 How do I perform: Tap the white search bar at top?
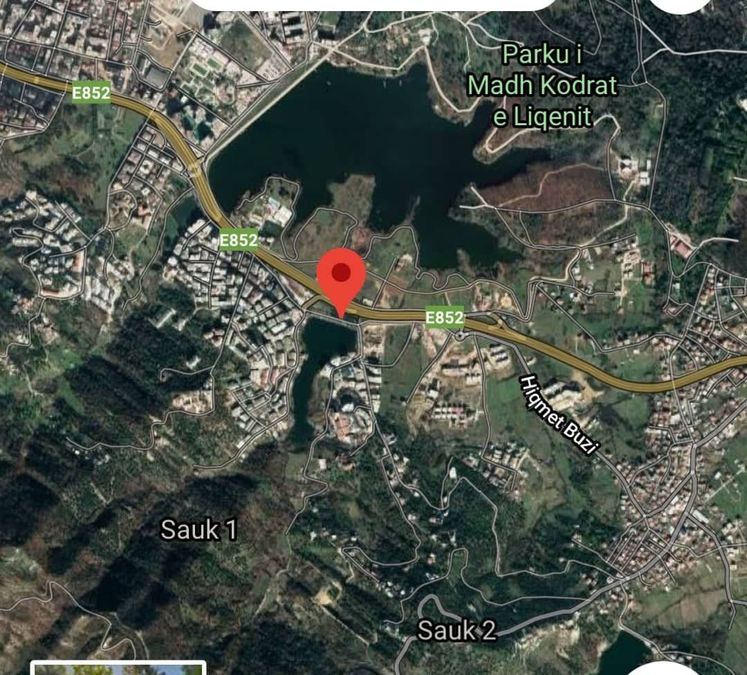(x=372, y=4)
